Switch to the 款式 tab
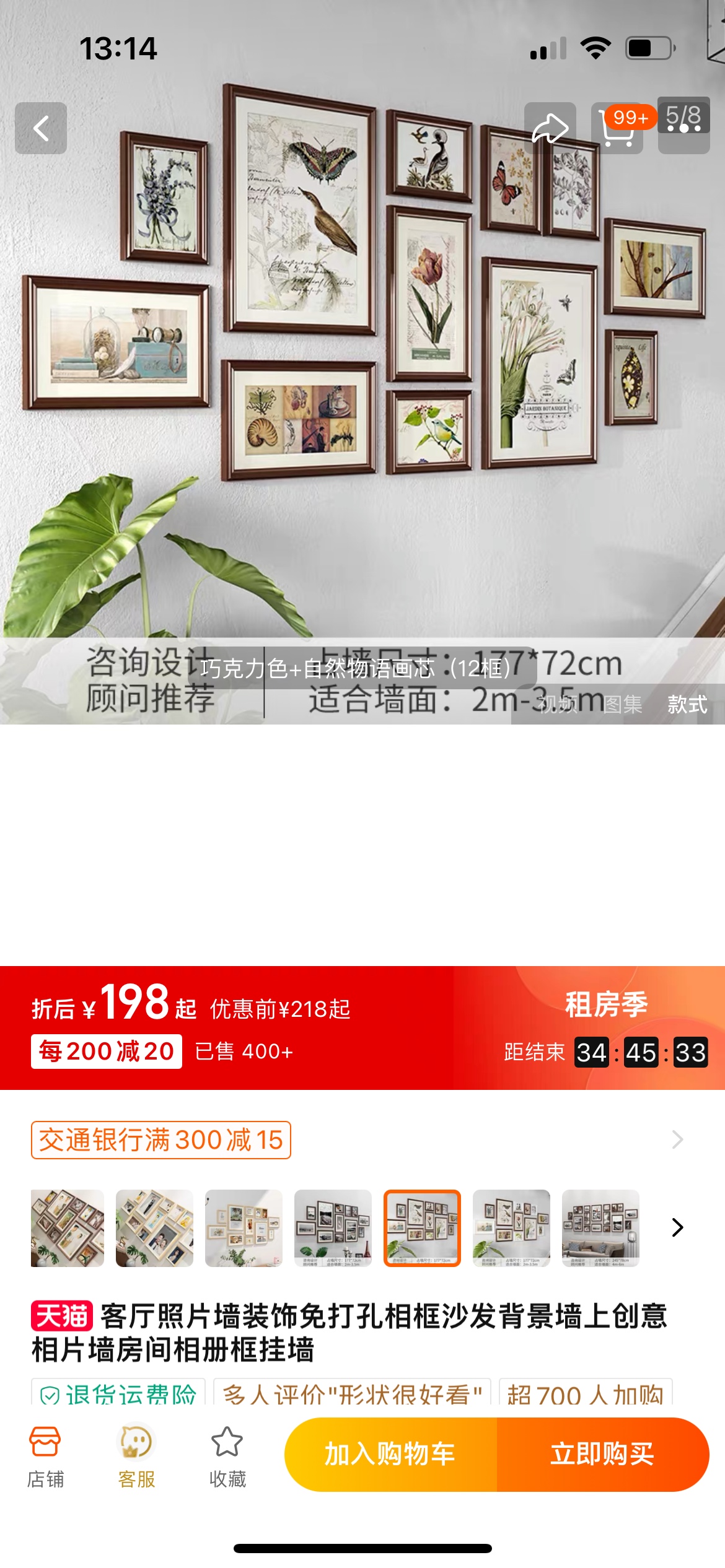This screenshot has width=725, height=1568. coord(687,704)
